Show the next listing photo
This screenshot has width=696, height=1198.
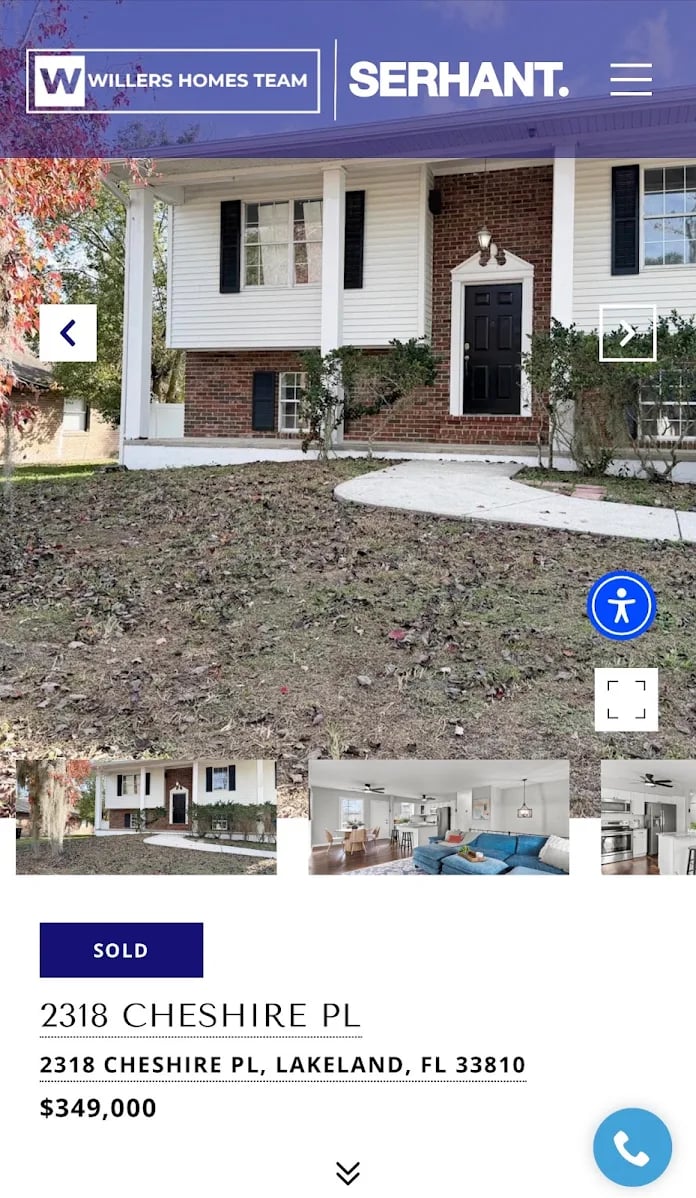point(627,333)
